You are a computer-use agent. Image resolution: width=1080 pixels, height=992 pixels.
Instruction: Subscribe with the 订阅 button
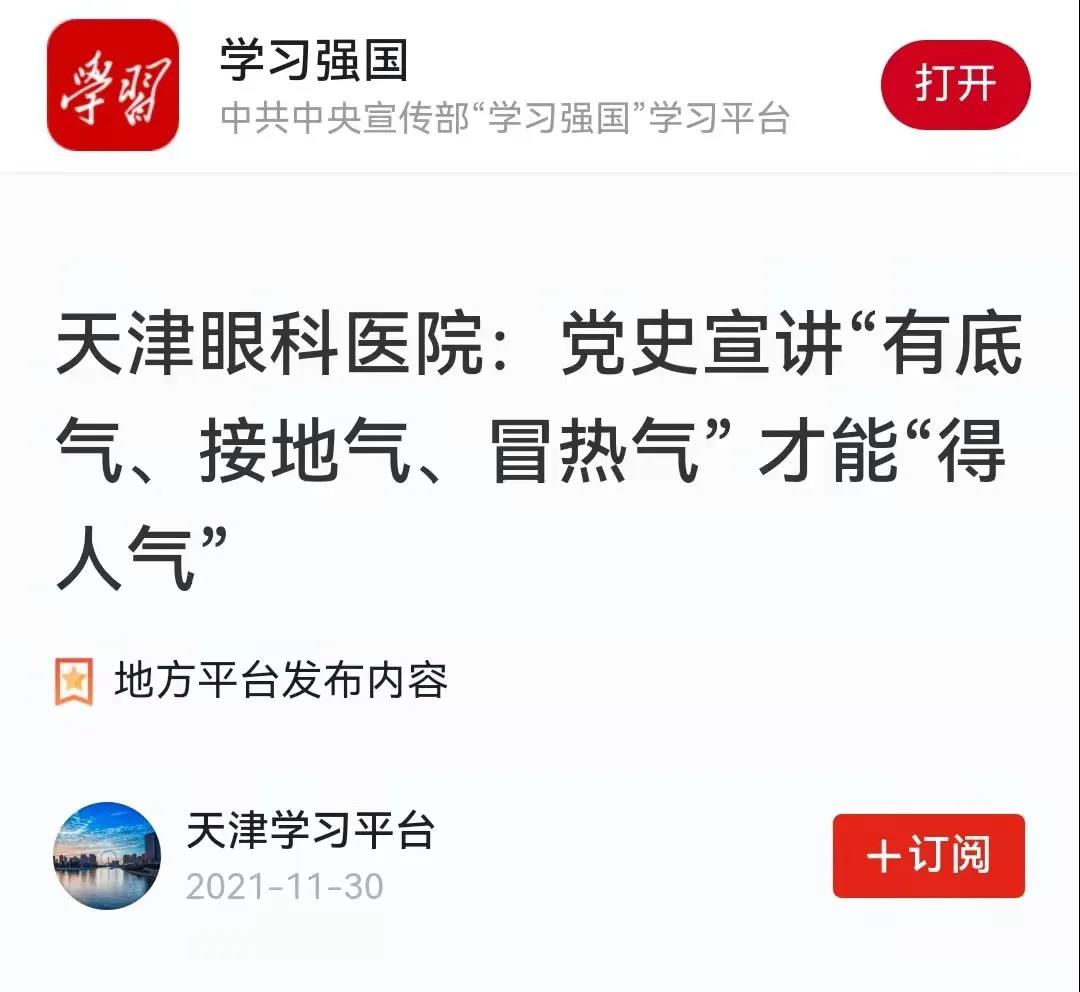point(928,856)
